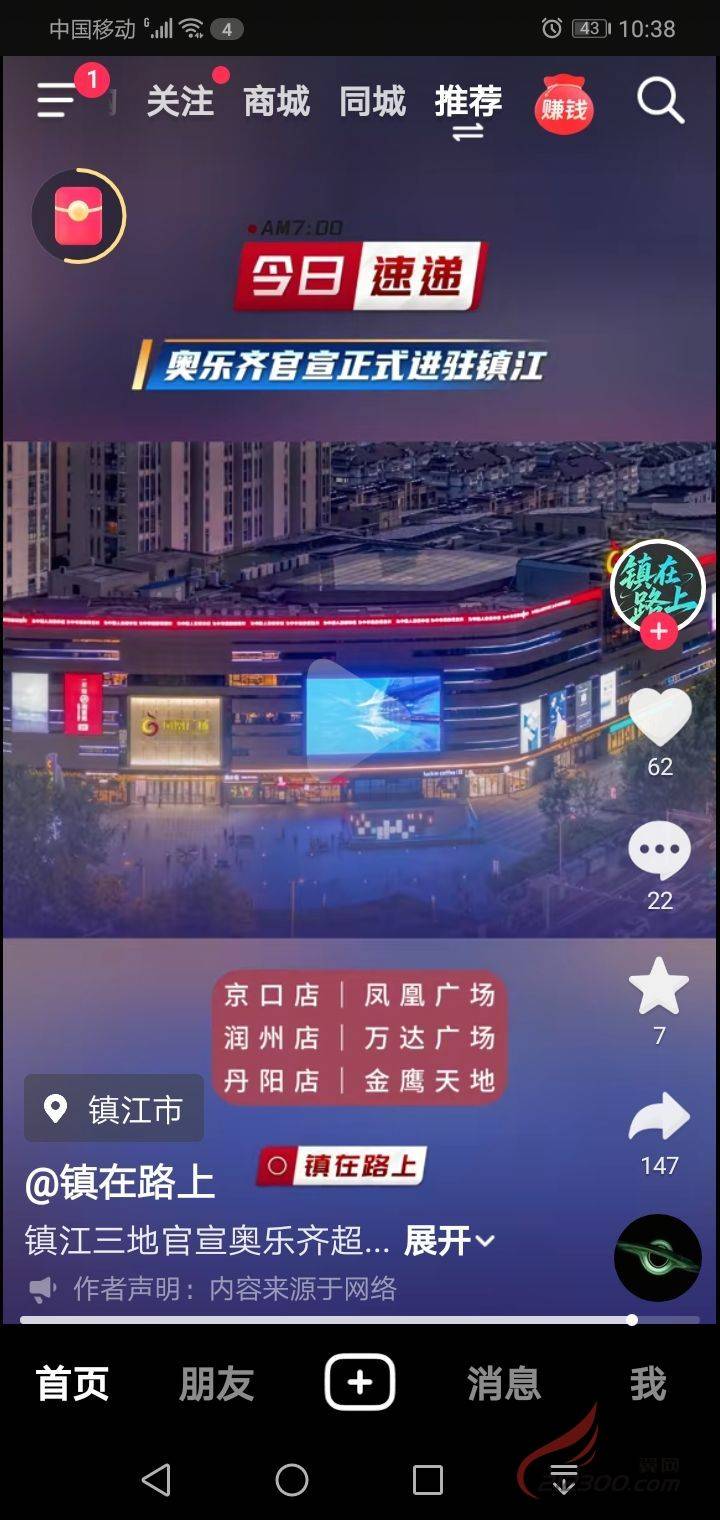Expand the caption with 展开
The width and height of the screenshot is (720, 1520).
click(x=449, y=1241)
